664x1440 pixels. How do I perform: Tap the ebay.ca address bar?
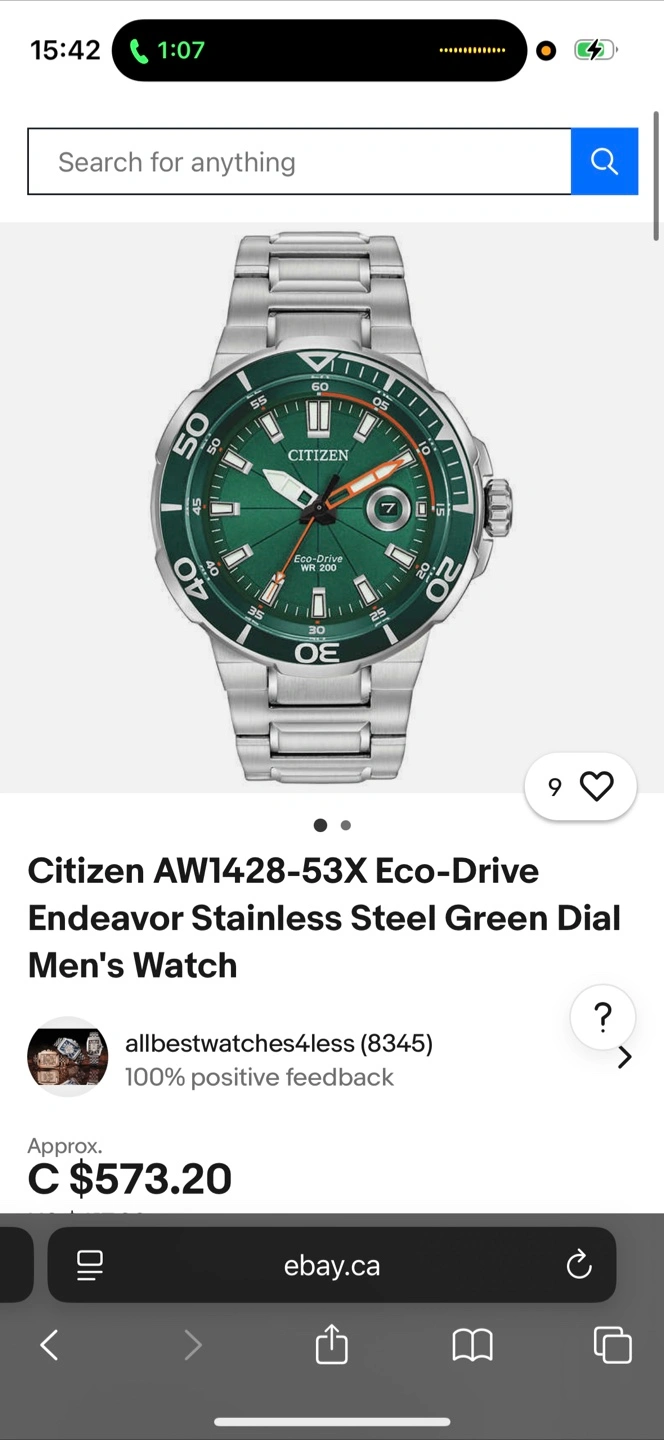pos(331,1266)
